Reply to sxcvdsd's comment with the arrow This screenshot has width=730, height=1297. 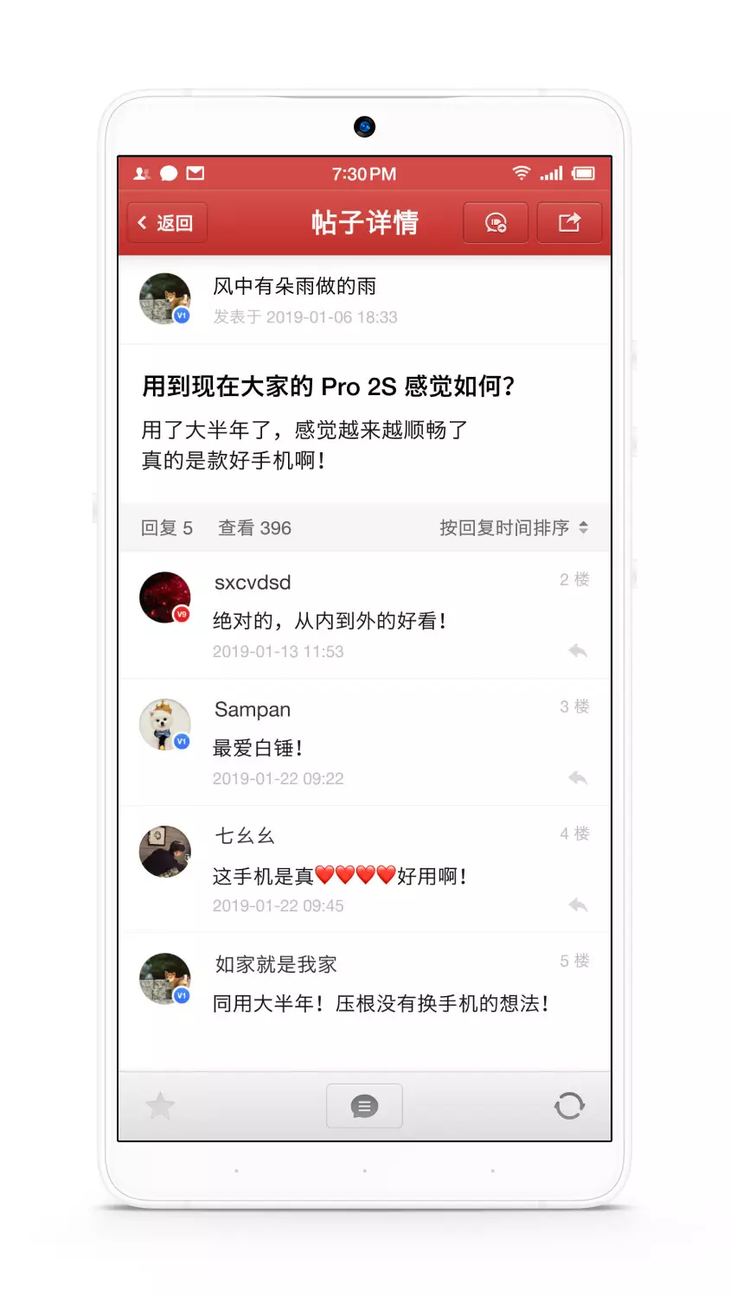pos(578,651)
